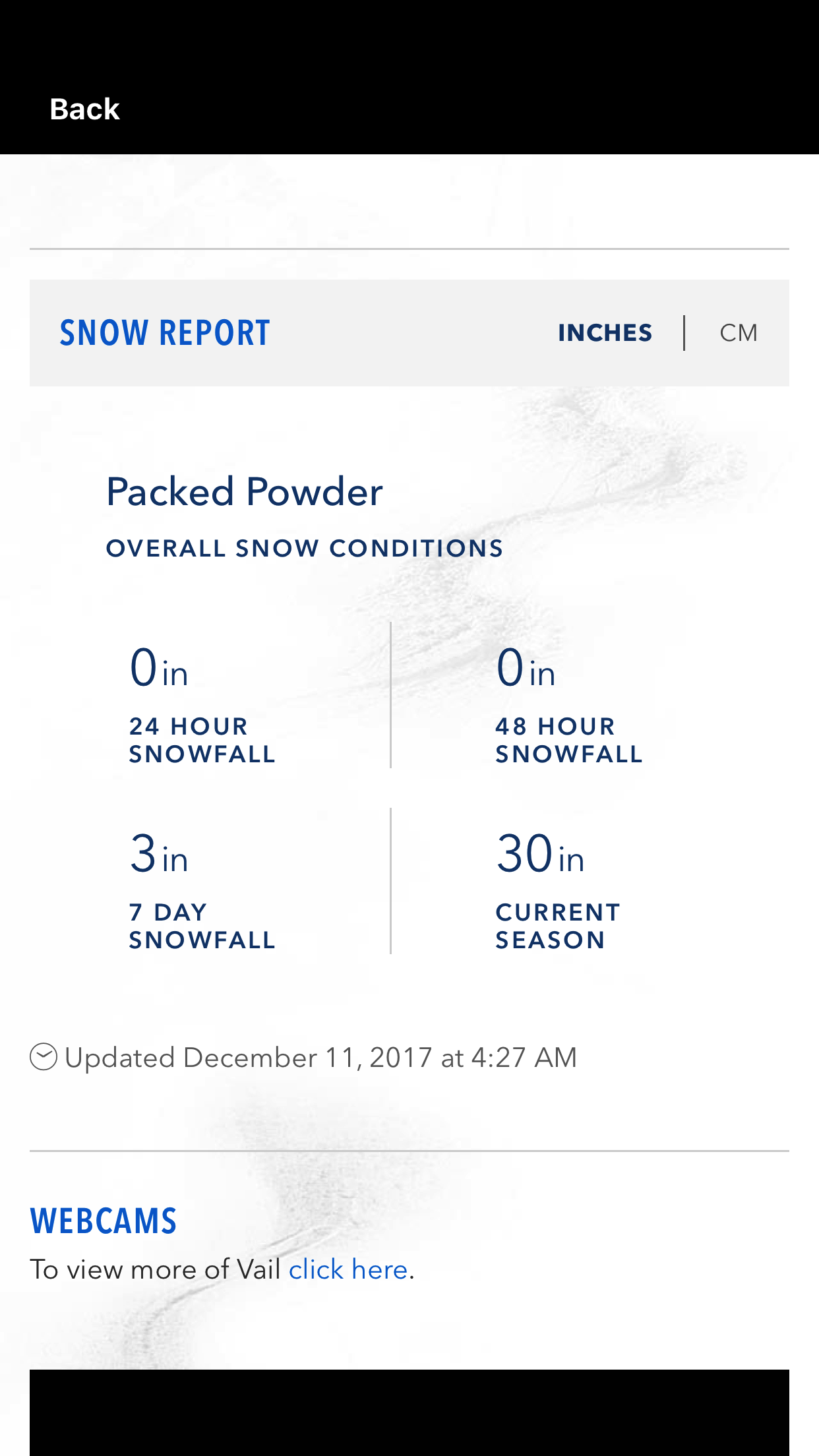This screenshot has height=1456, width=819.
Task: Select the Packed Powder condition heading
Action: (245, 490)
